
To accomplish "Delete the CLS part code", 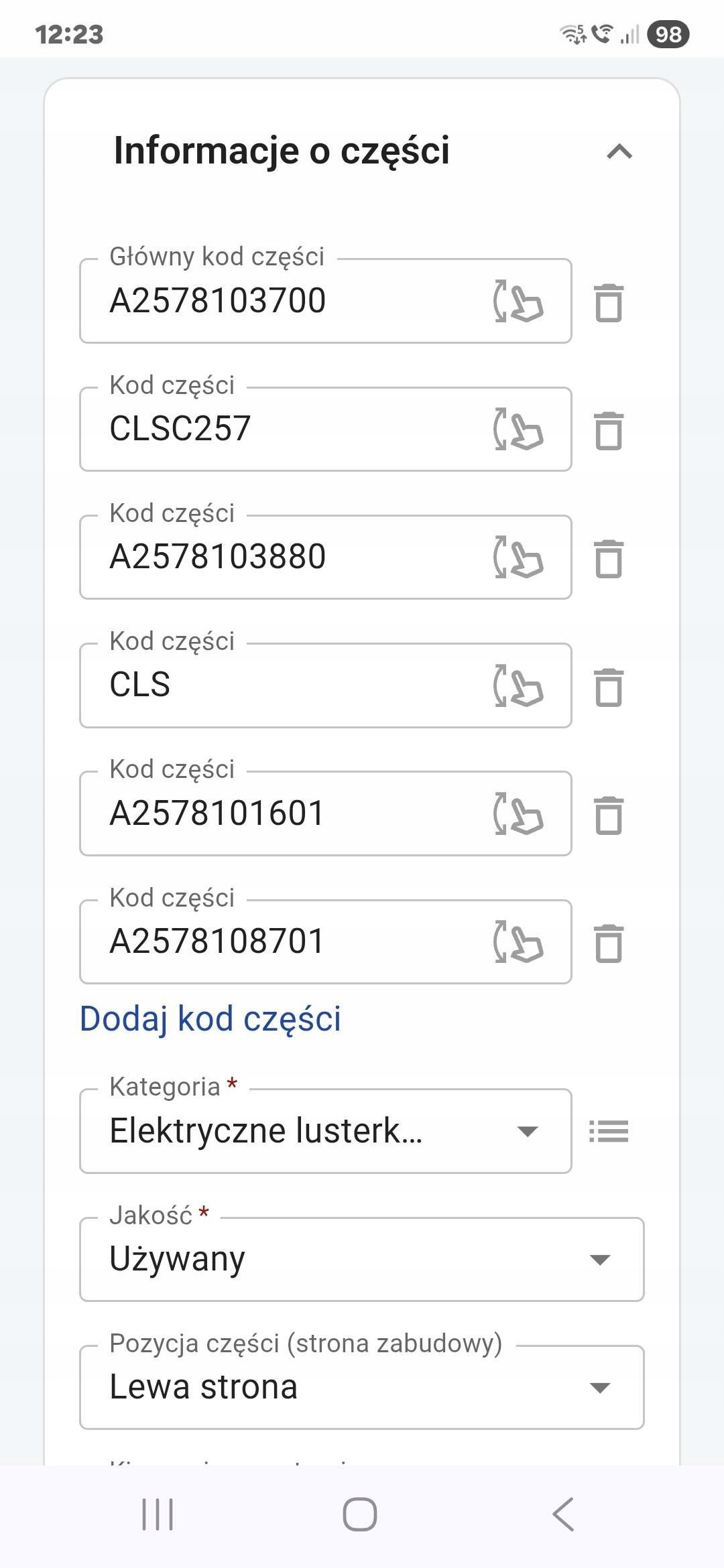I will [609, 688].
